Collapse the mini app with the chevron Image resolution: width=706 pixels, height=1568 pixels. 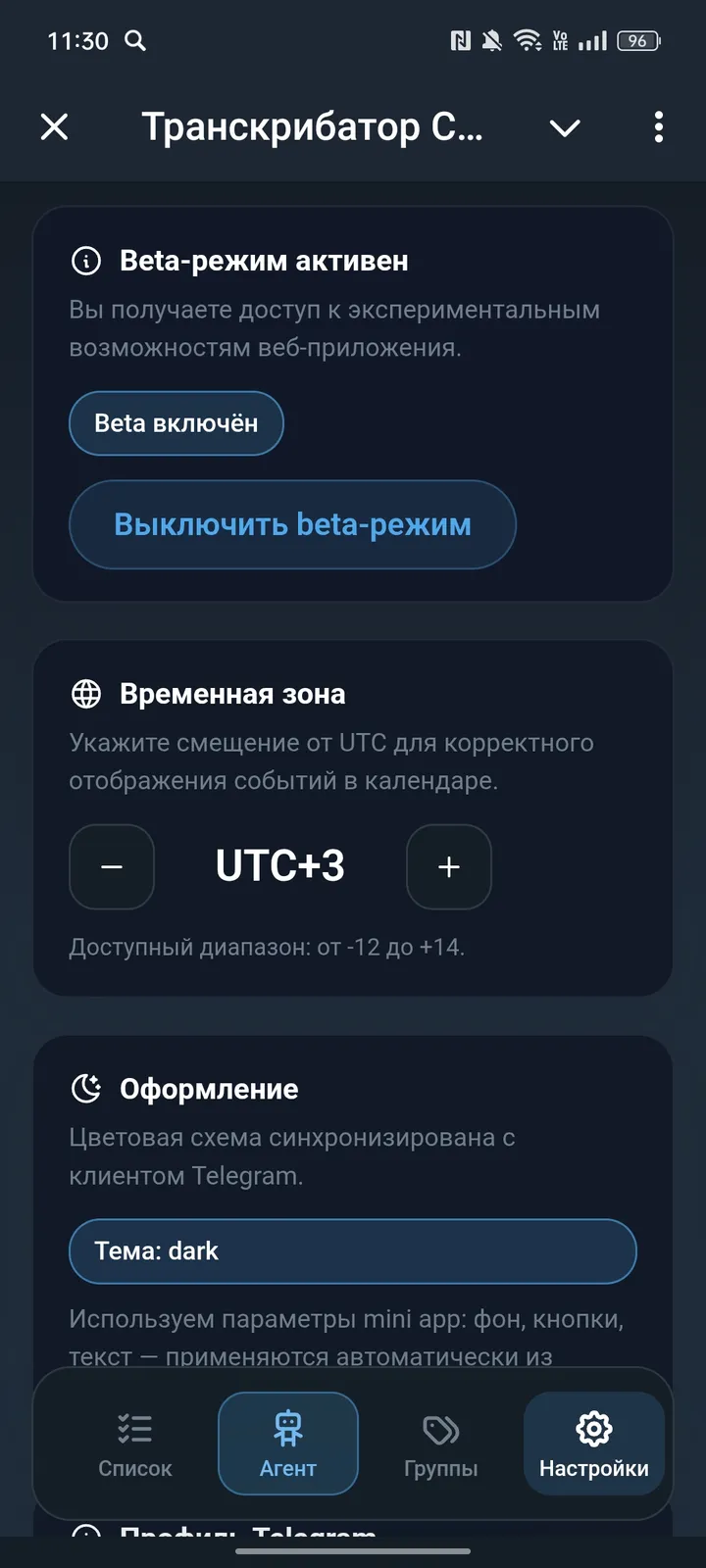(565, 127)
